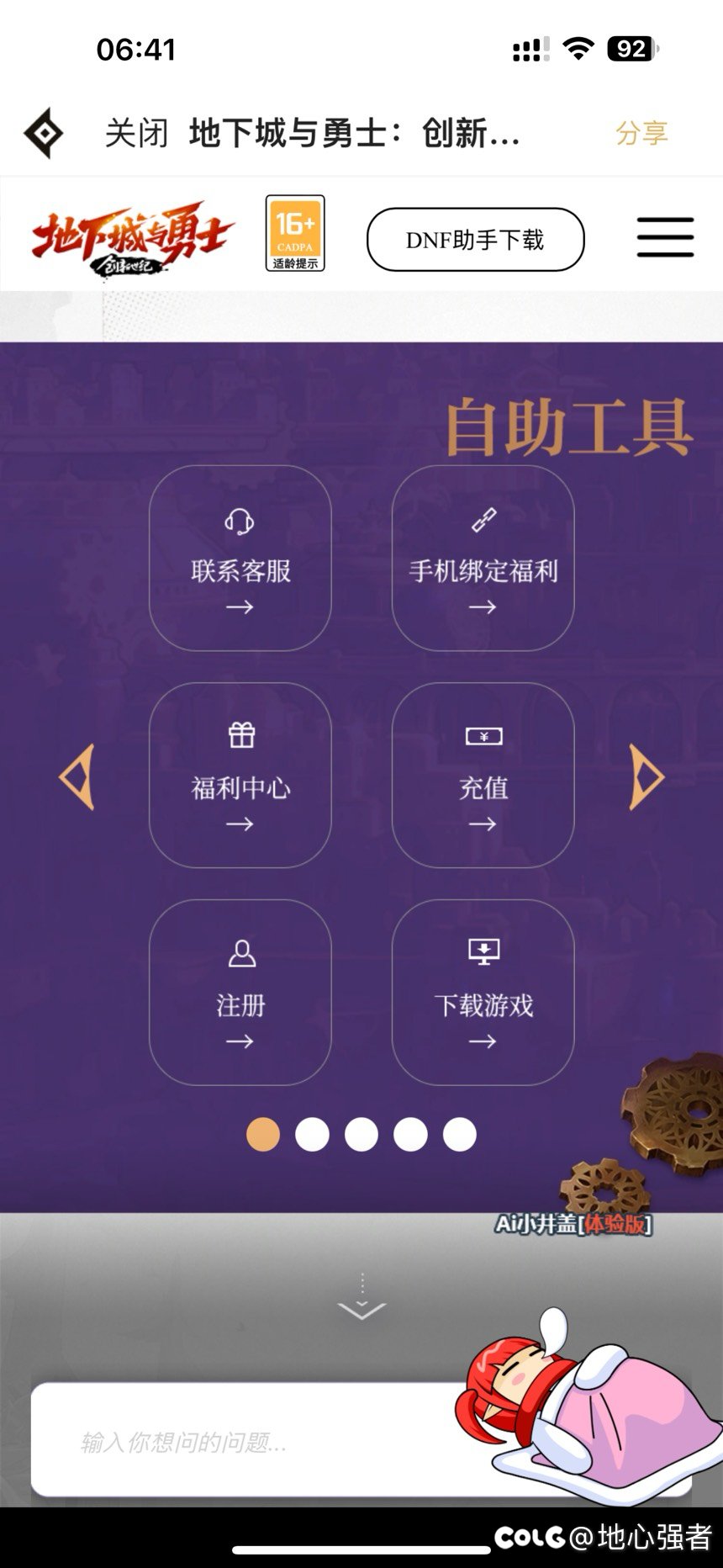The width and height of the screenshot is (723, 1568).
Task: Tap the downward chevron to expand
Action: (x=361, y=1308)
